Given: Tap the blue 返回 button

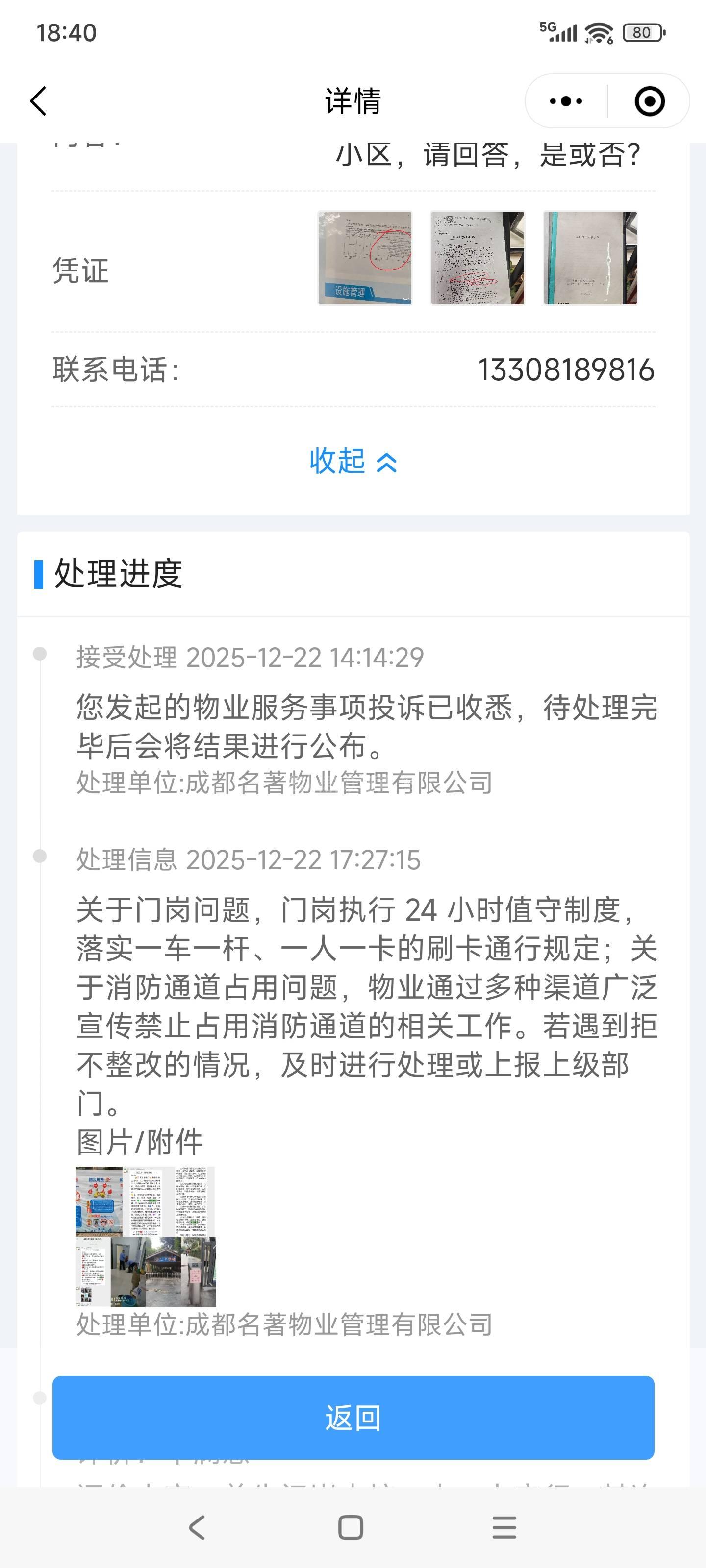Looking at the screenshot, I should click(353, 1418).
